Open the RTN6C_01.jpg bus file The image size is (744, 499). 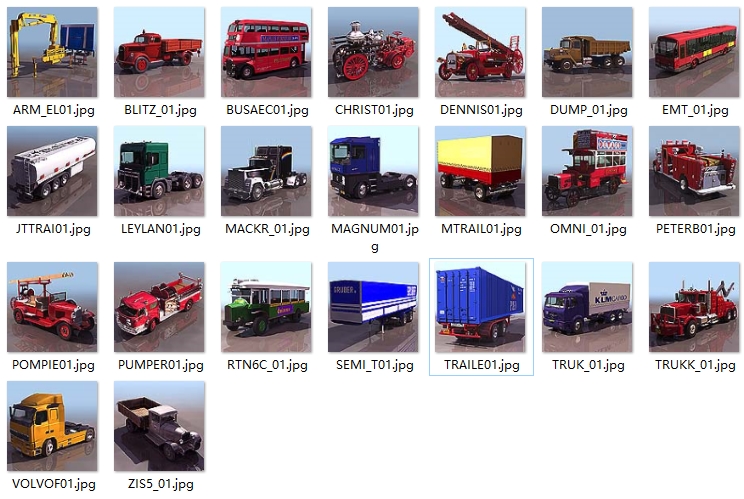coord(266,306)
